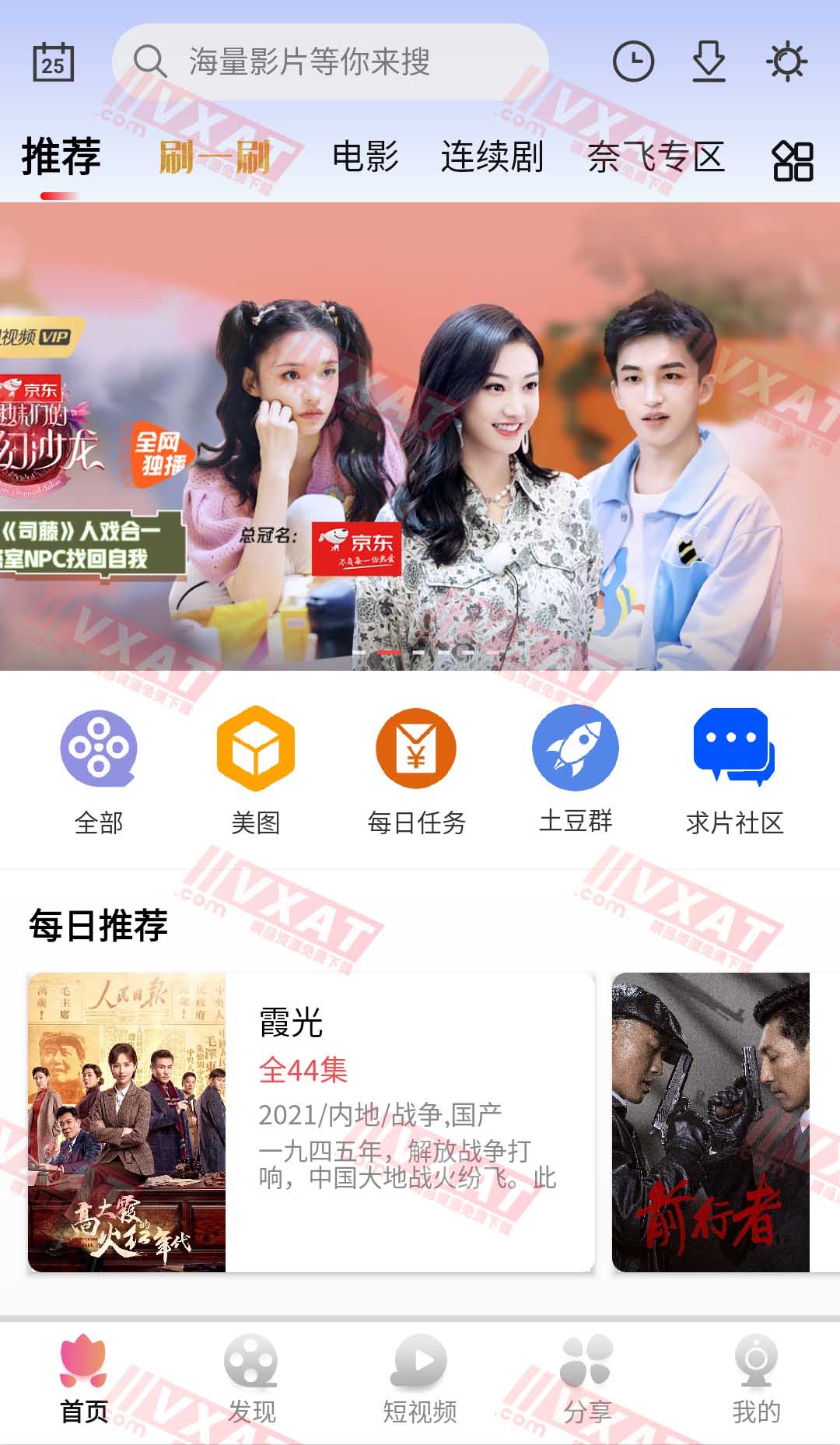Viewport: 840px width, 1445px height.
Task: Tap the search box for films
Action: [x=331, y=61]
